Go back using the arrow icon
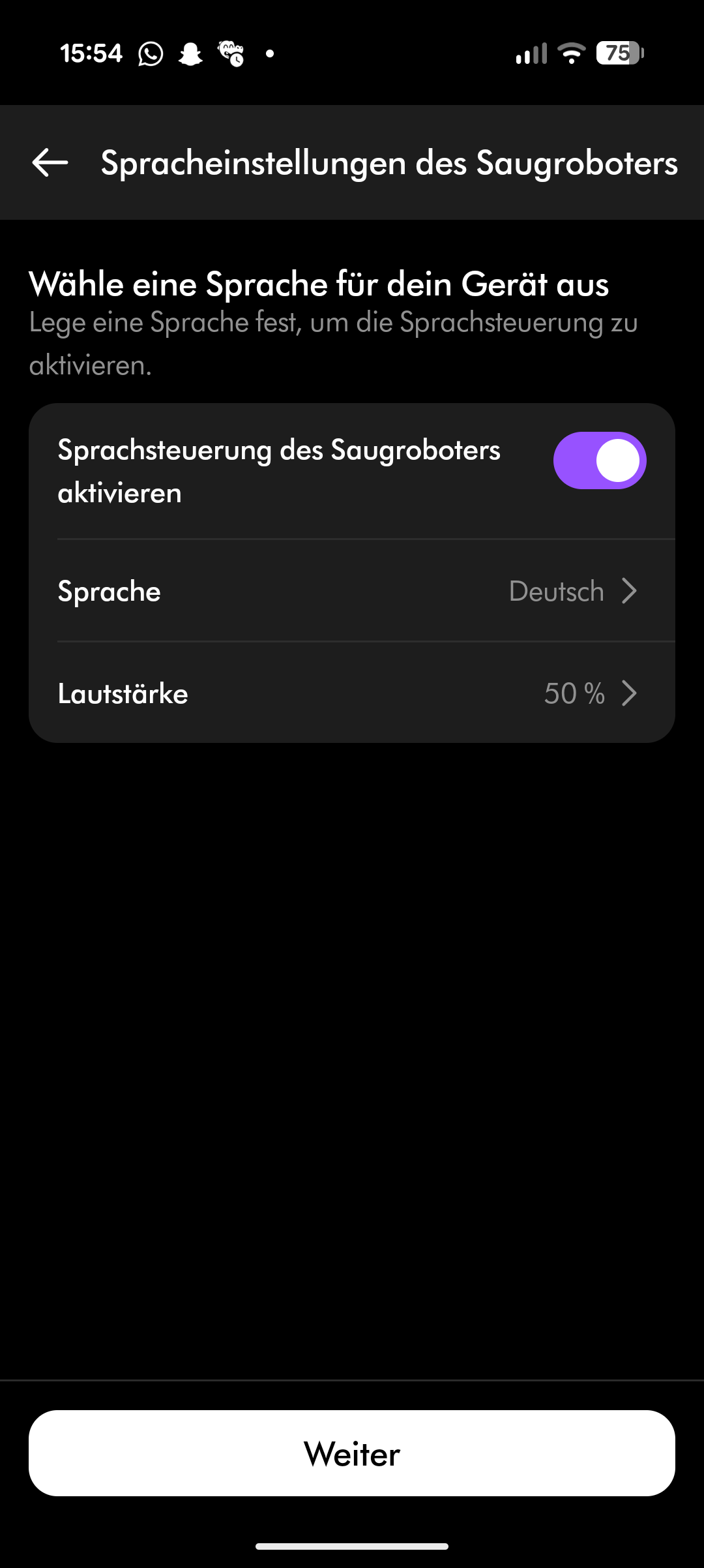Viewport: 704px width, 1568px height. (50, 162)
